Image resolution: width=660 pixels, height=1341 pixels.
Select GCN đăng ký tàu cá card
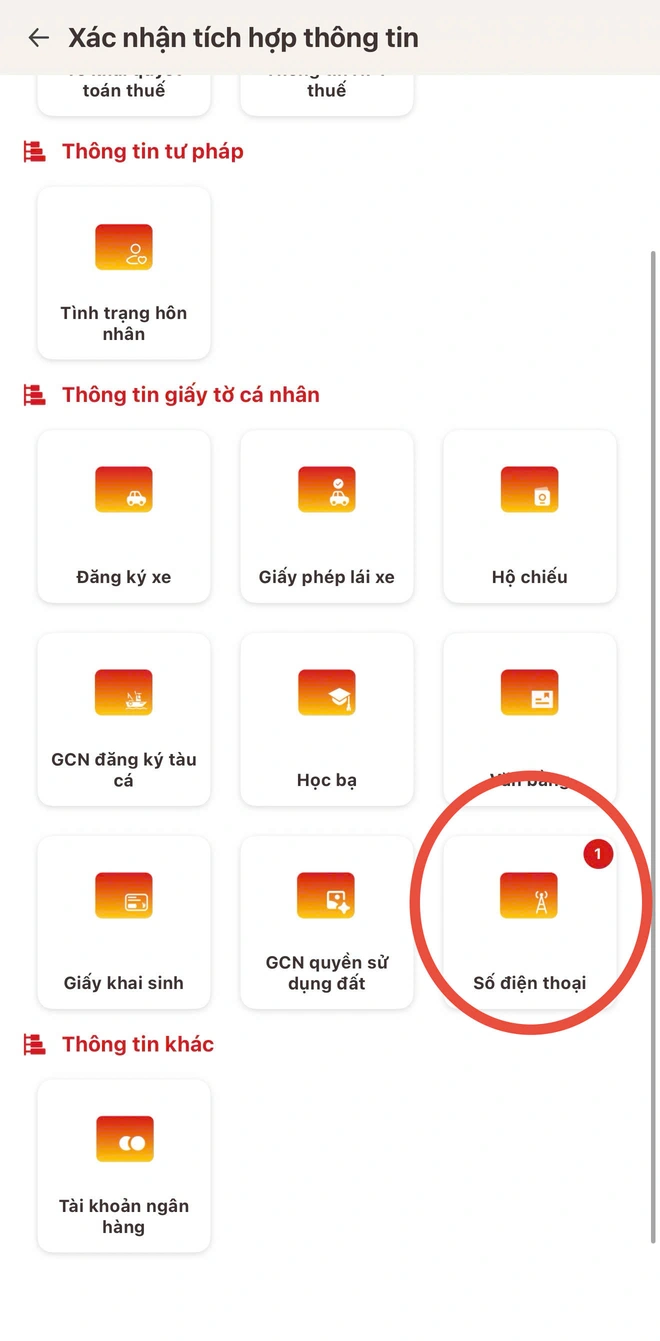[x=124, y=719]
